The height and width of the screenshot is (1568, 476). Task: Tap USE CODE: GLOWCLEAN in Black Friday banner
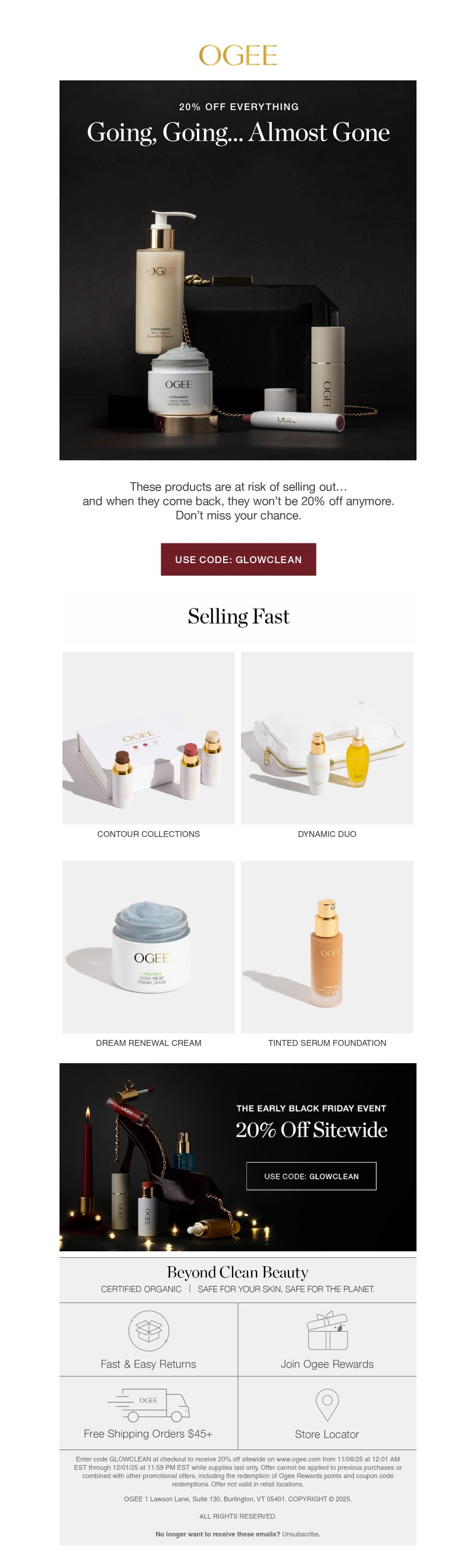[311, 1176]
